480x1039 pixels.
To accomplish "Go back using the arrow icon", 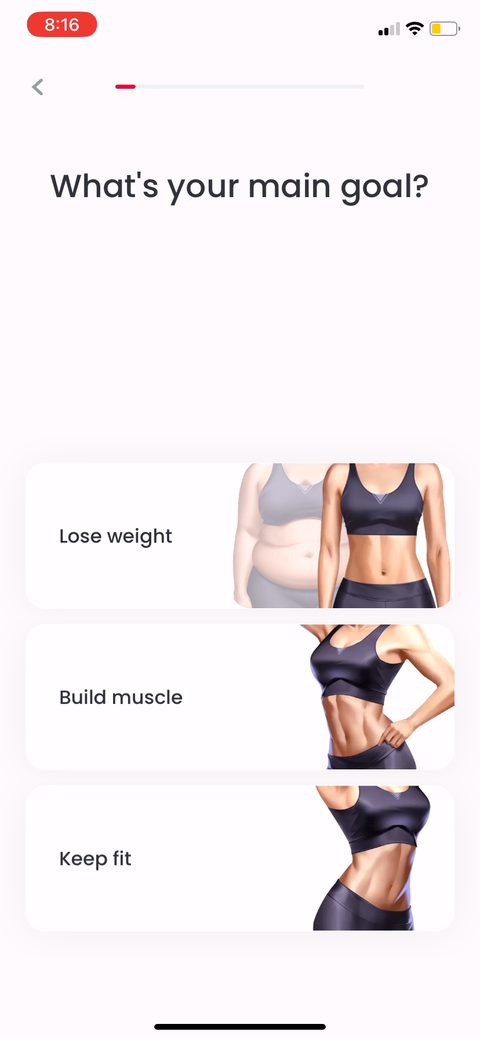I will (x=38, y=87).
